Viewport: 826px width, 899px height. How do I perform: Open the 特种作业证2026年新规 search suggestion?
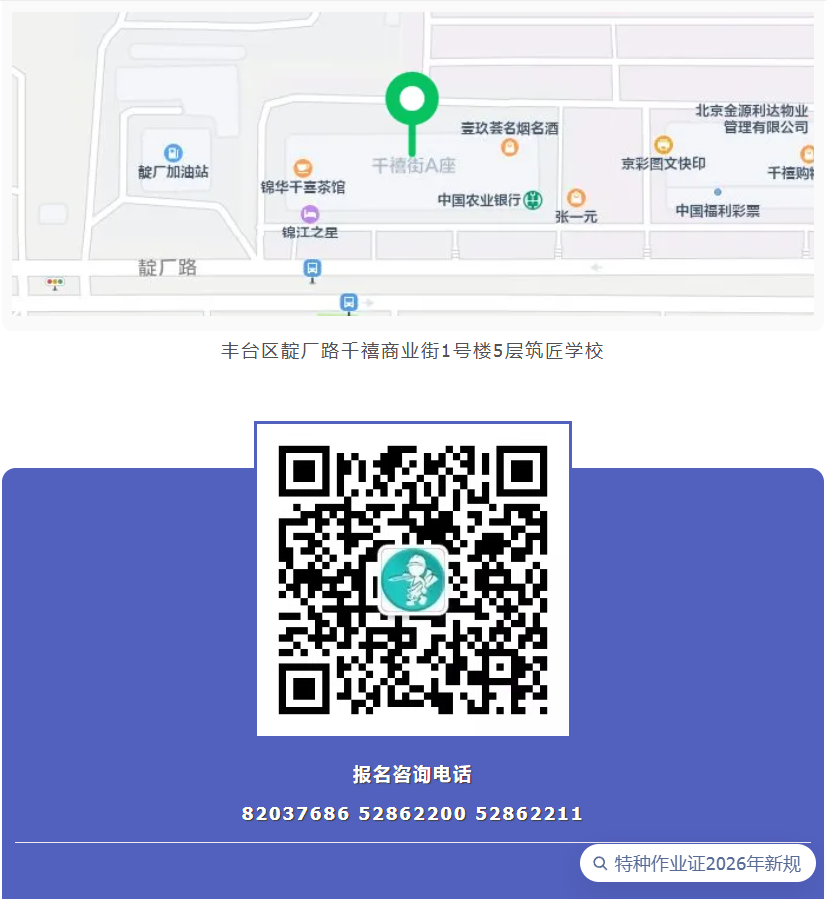(x=698, y=863)
